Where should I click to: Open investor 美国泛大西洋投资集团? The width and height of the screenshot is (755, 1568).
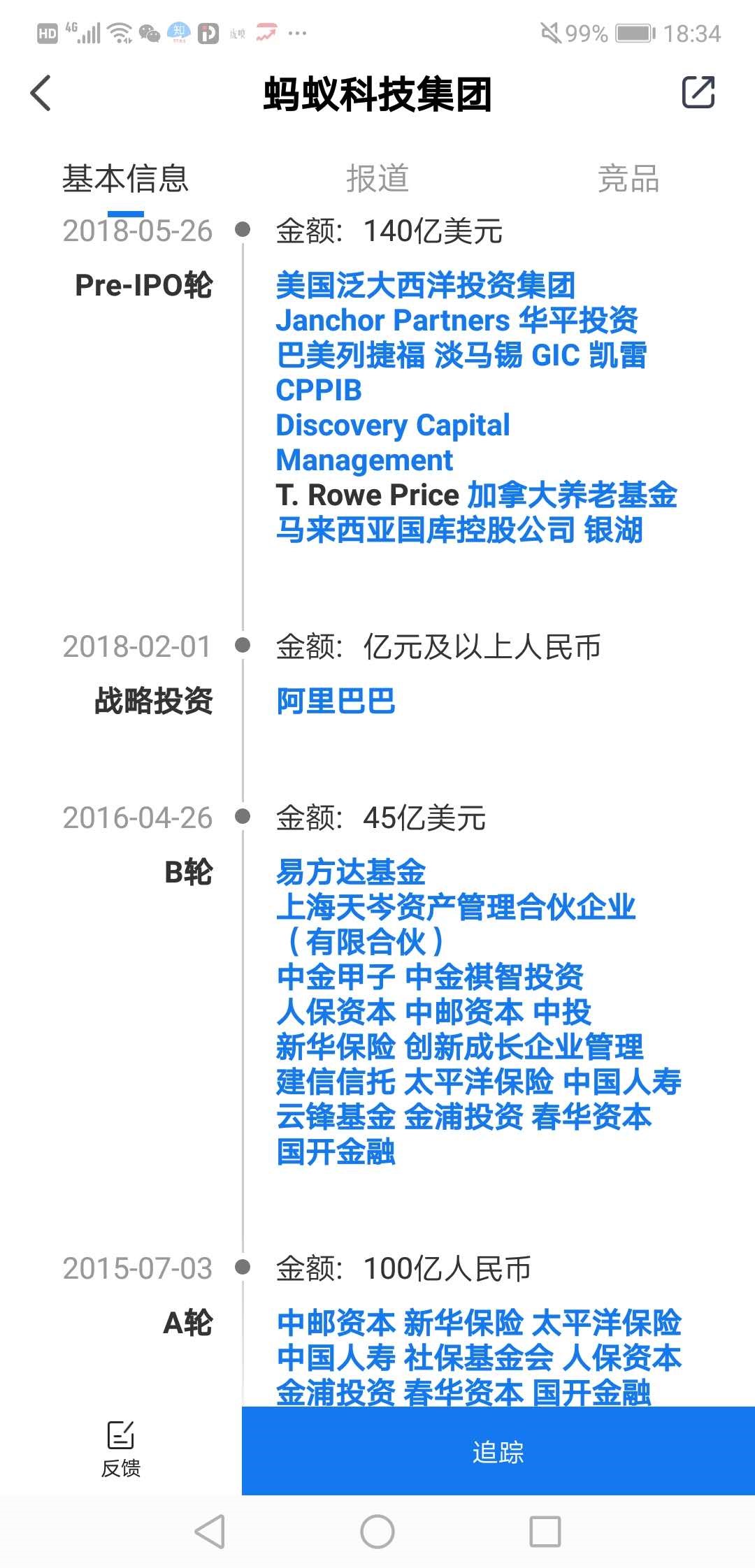pos(425,285)
